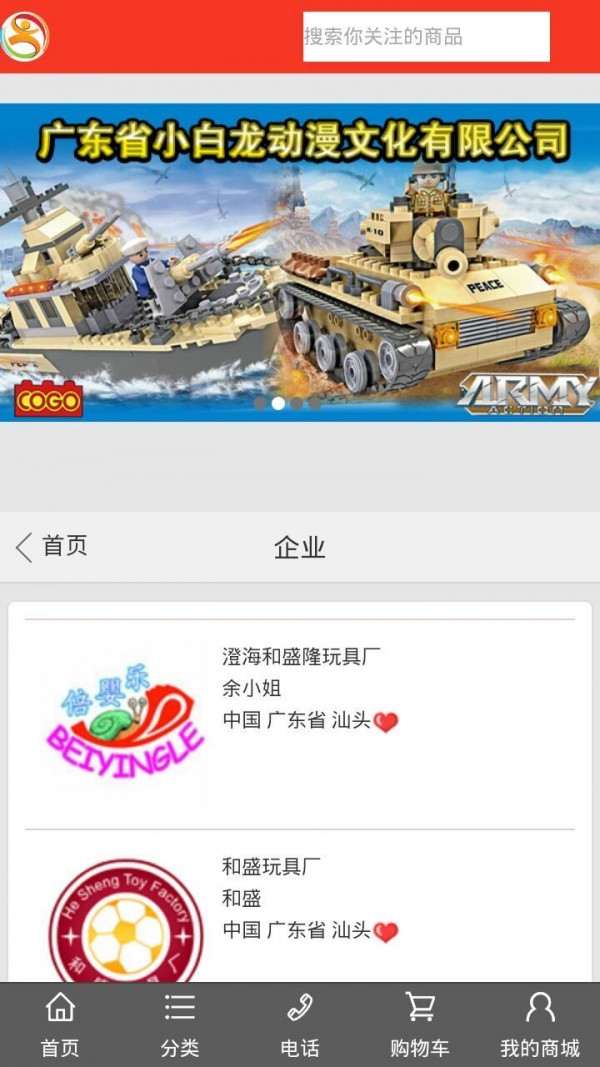Open the 购物车 tab

pyautogui.click(x=420, y=1024)
